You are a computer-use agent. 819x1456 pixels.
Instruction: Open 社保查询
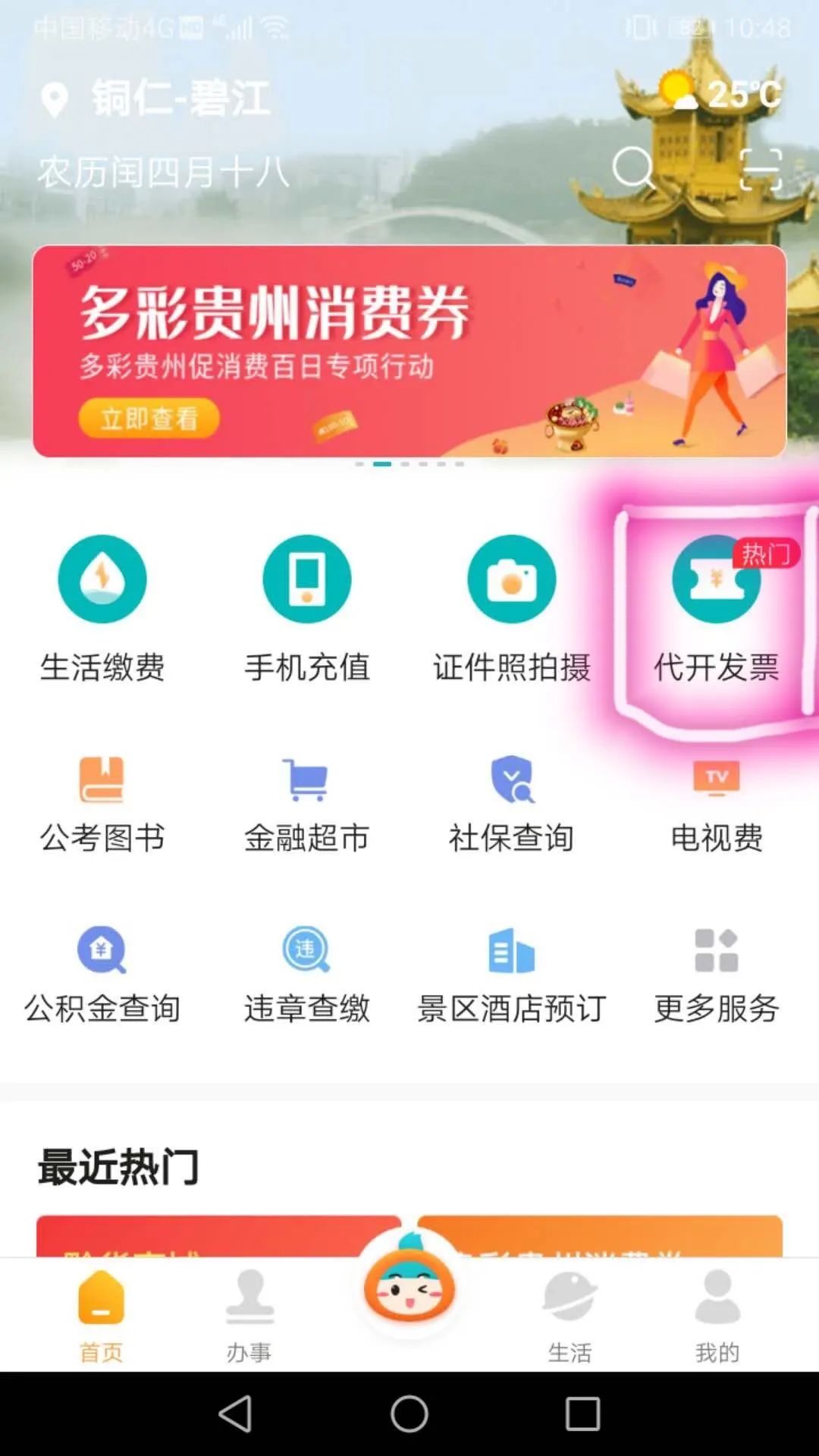(x=512, y=804)
